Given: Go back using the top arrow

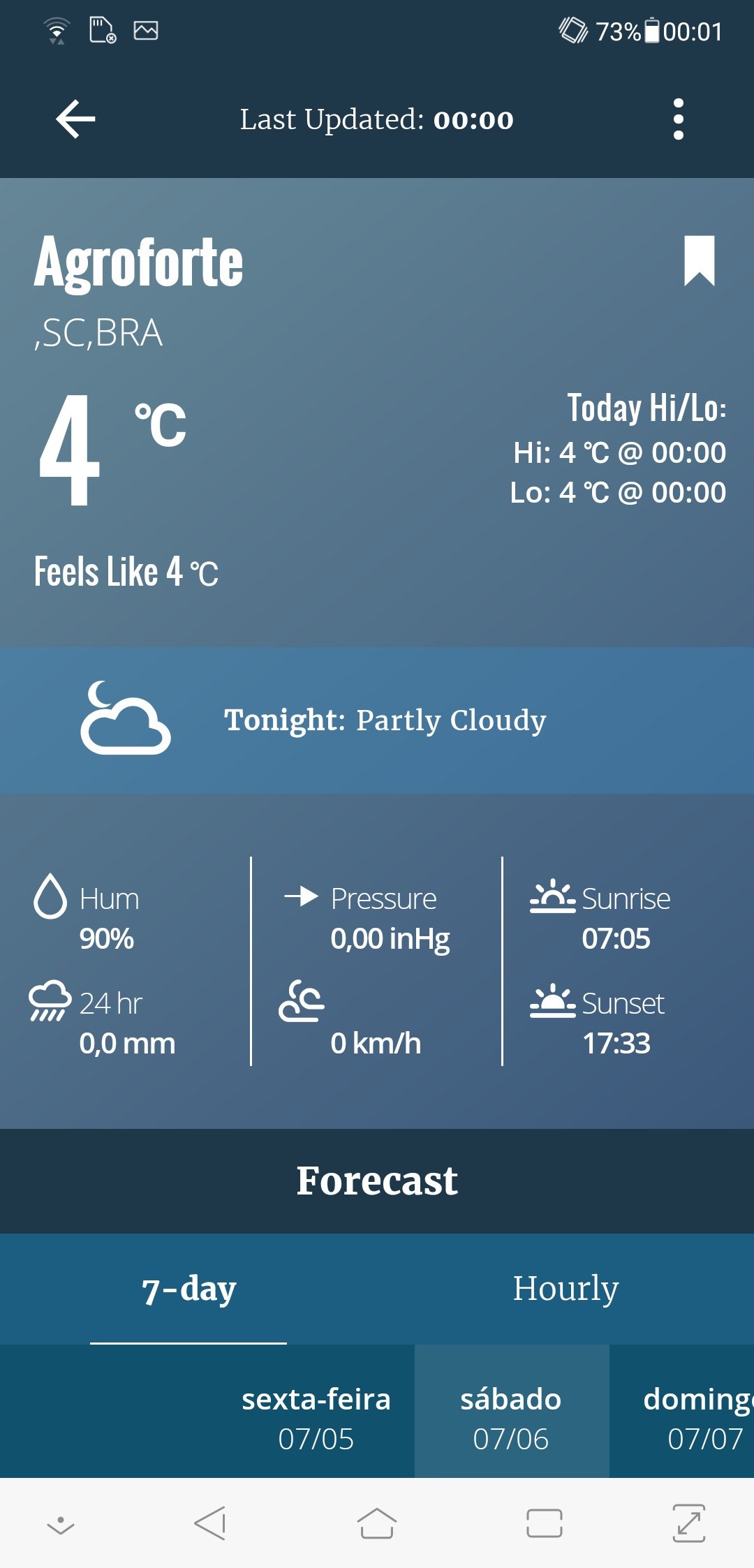Looking at the screenshot, I should pyautogui.click(x=75, y=119).
